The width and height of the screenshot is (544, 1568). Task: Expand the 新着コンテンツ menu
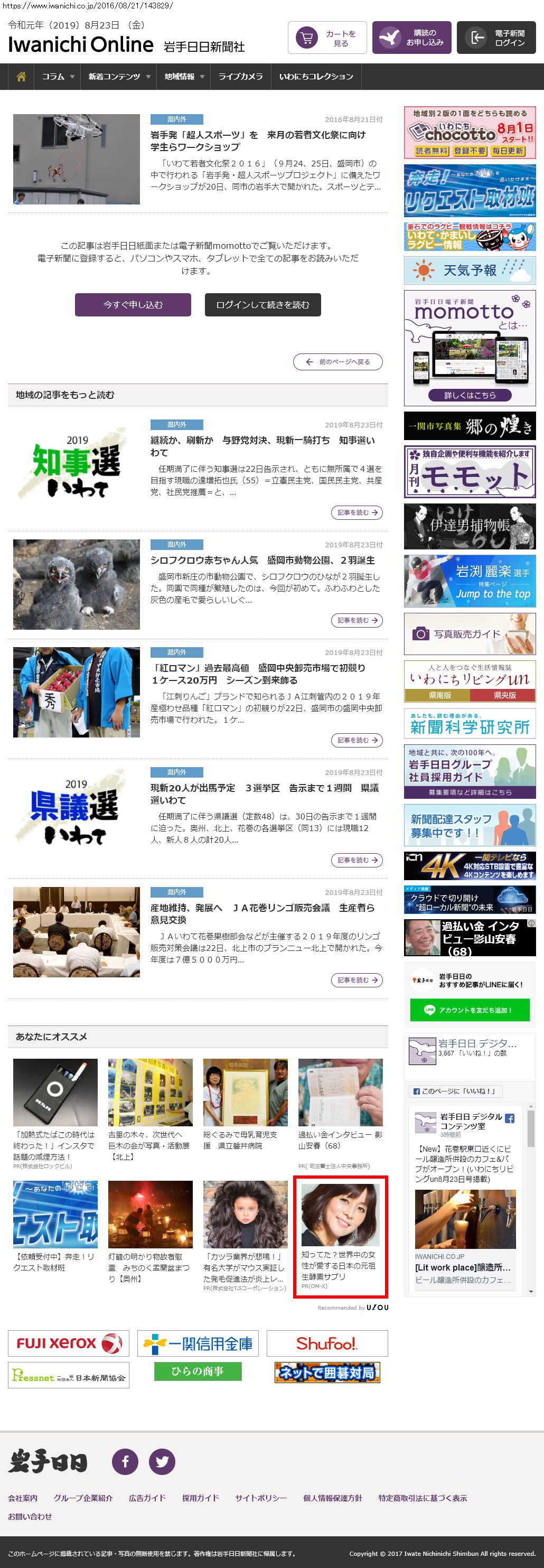[x=119, y=77]
